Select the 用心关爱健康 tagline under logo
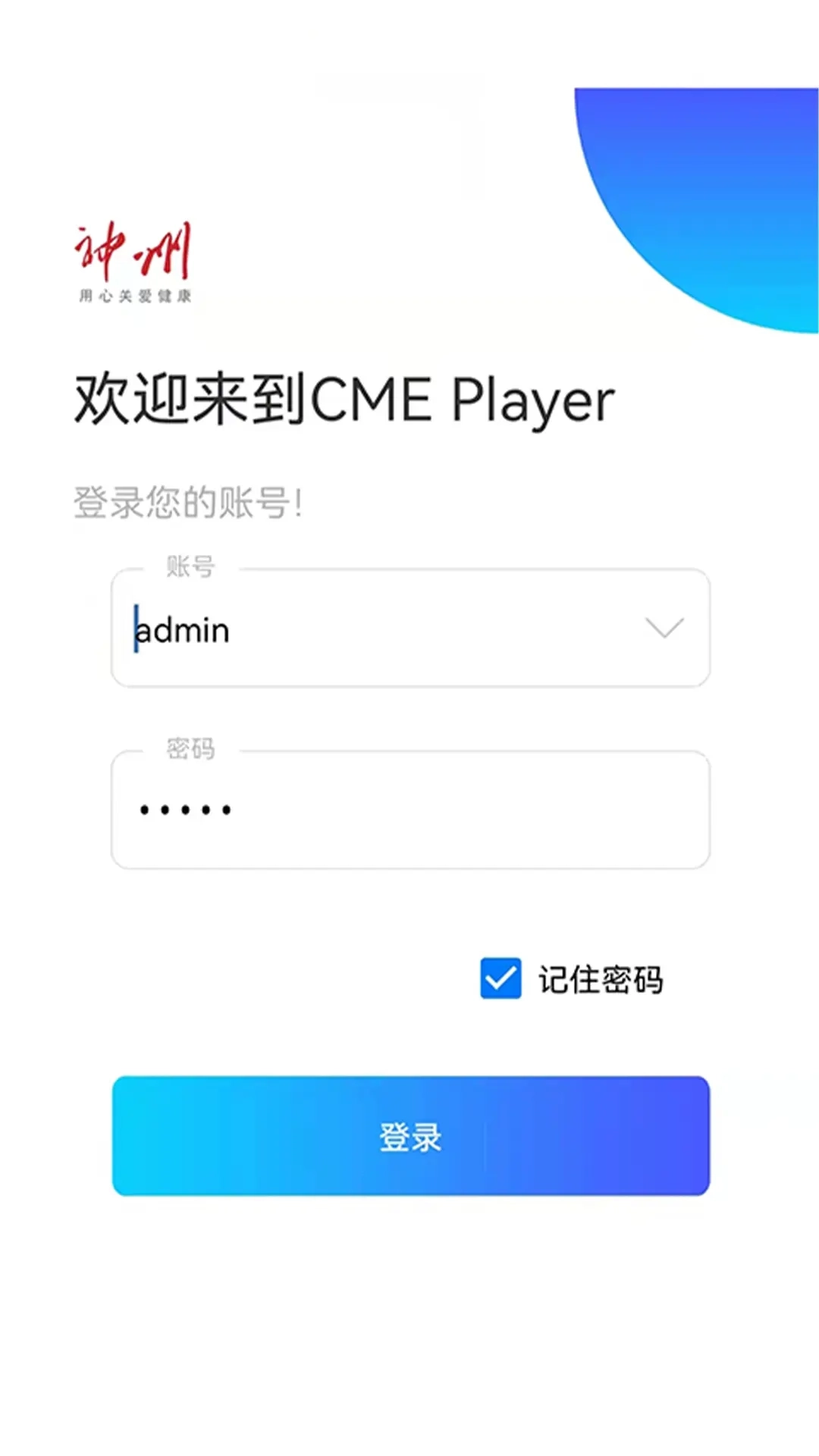819x1456 pixels. click(x=135, y=296)
